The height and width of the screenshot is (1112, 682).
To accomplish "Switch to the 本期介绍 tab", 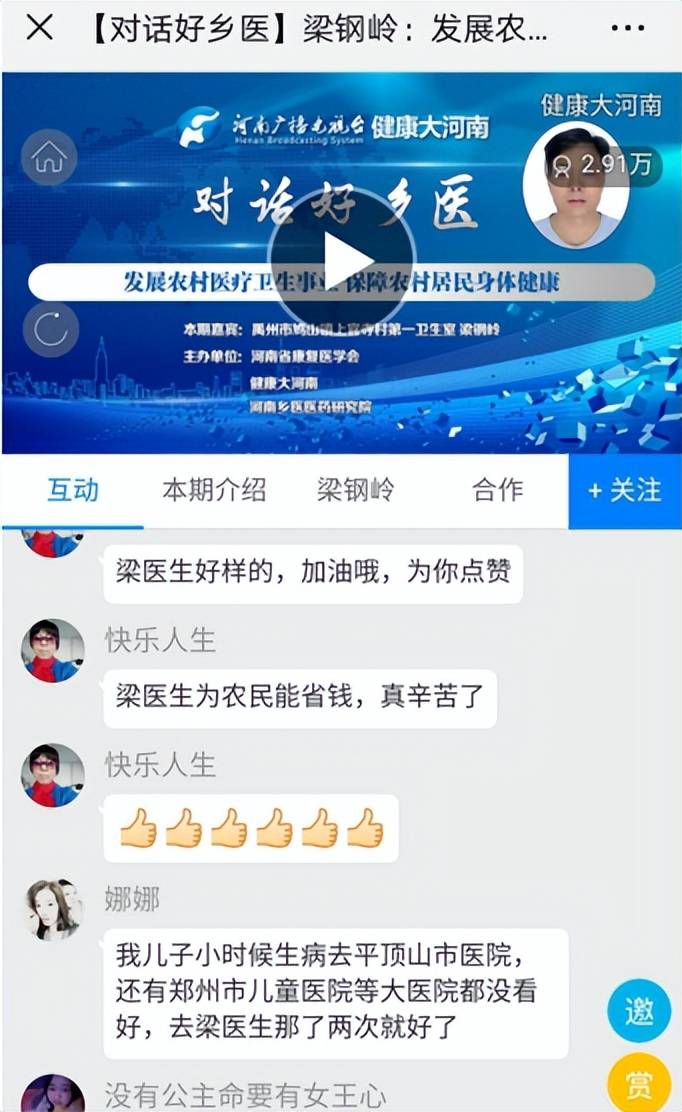I will point(214,490).
